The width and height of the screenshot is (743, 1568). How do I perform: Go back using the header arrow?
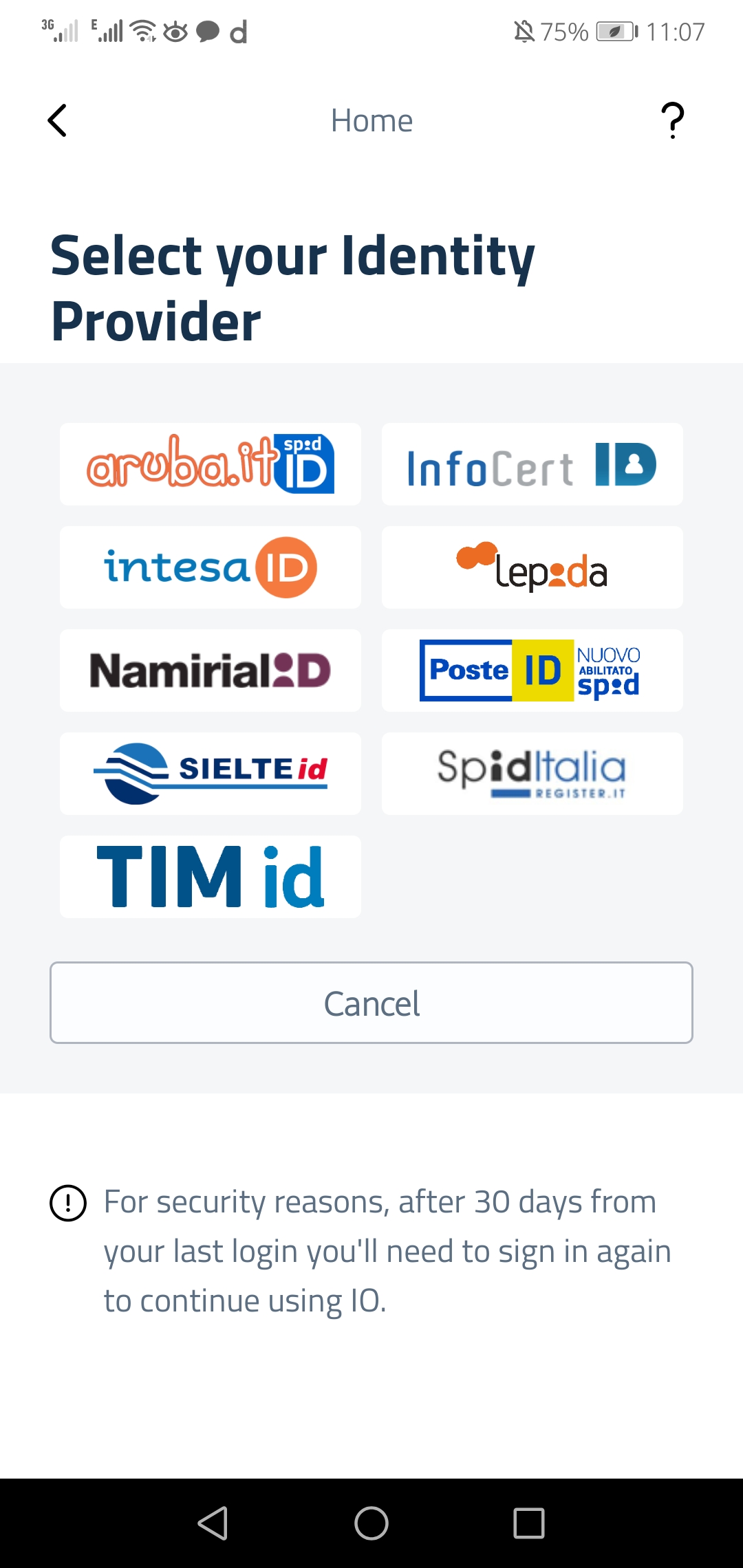click(x=58, y=121)
